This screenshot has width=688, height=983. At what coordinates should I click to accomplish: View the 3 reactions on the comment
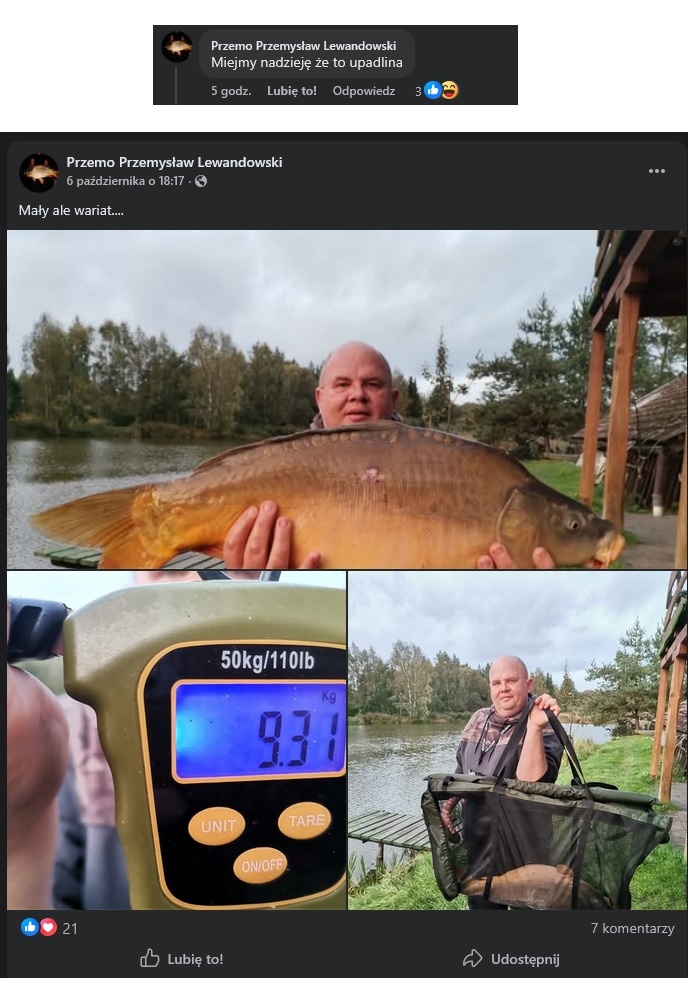point(437,91)
